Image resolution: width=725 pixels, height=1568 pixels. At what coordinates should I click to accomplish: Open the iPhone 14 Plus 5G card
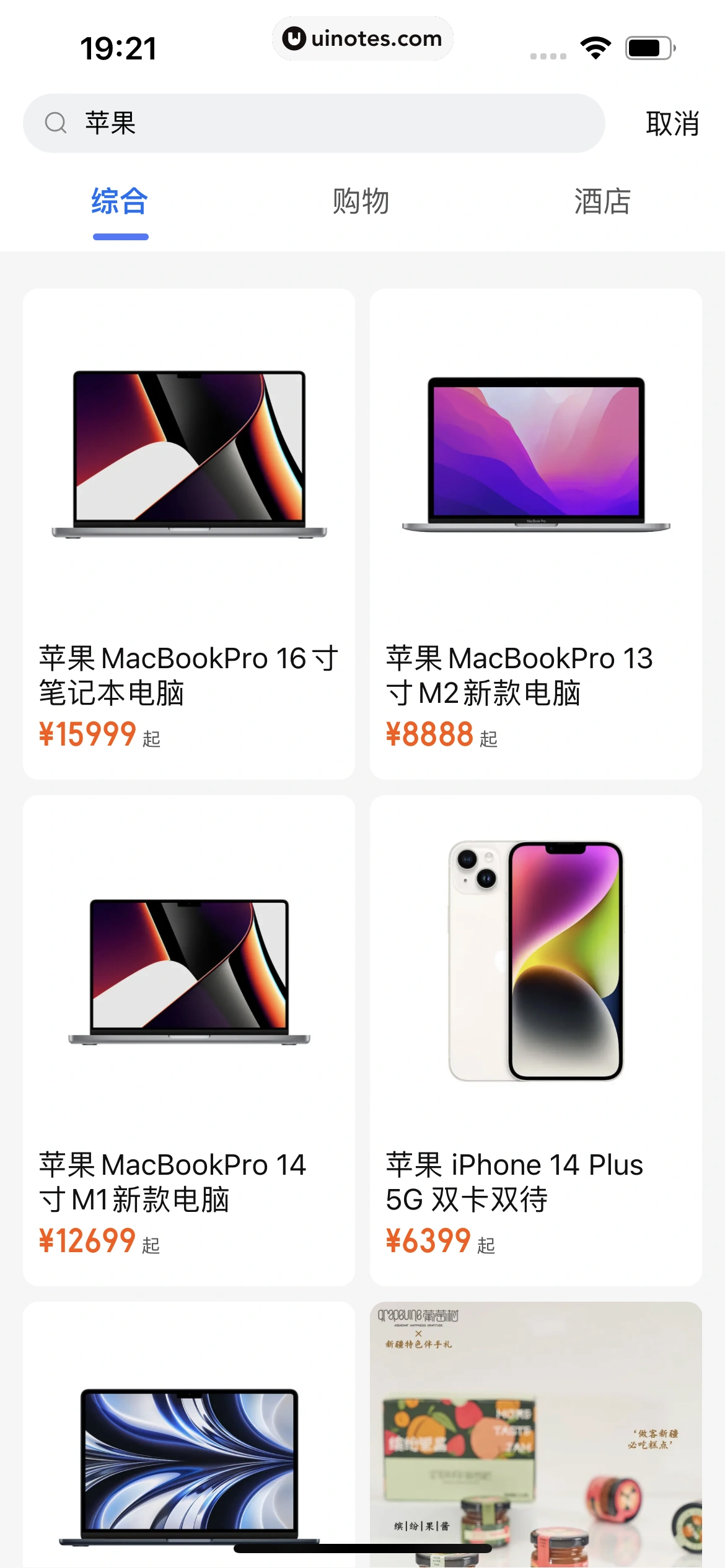[x=536, y=1040]
